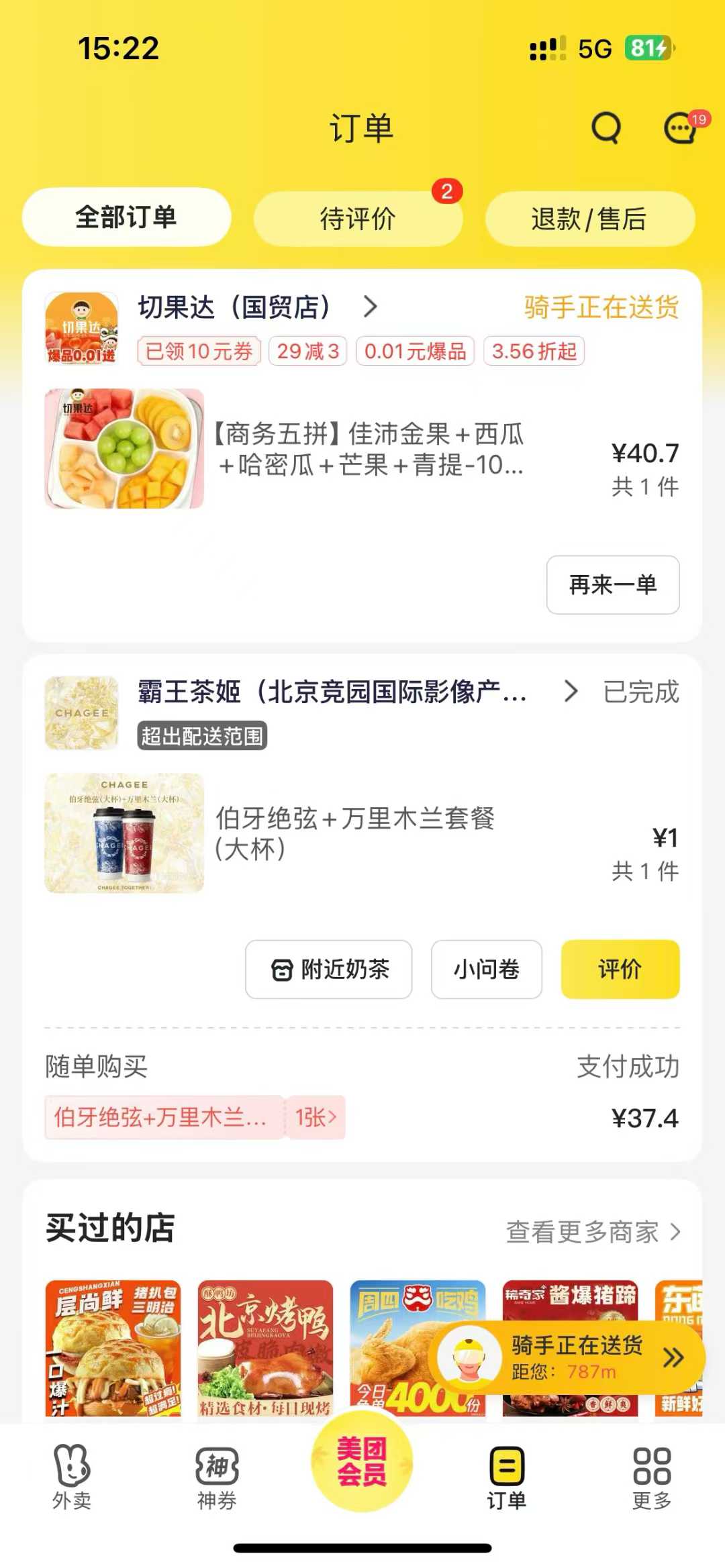This screenshot has width=725, height=1568.
Task: Open the 小问卷 survey button
Action: pos(486,969)
